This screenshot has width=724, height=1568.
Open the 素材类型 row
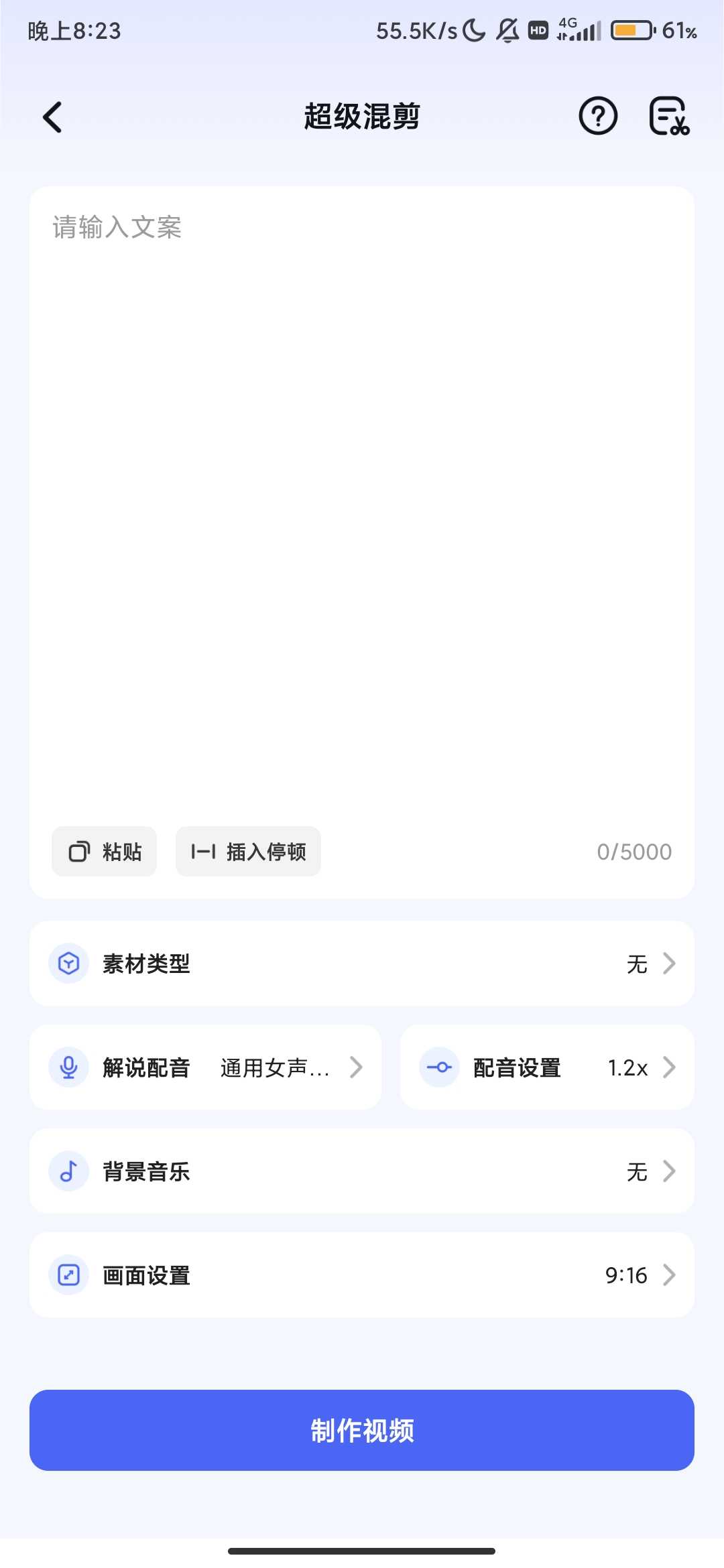click(x=362, y=964)
